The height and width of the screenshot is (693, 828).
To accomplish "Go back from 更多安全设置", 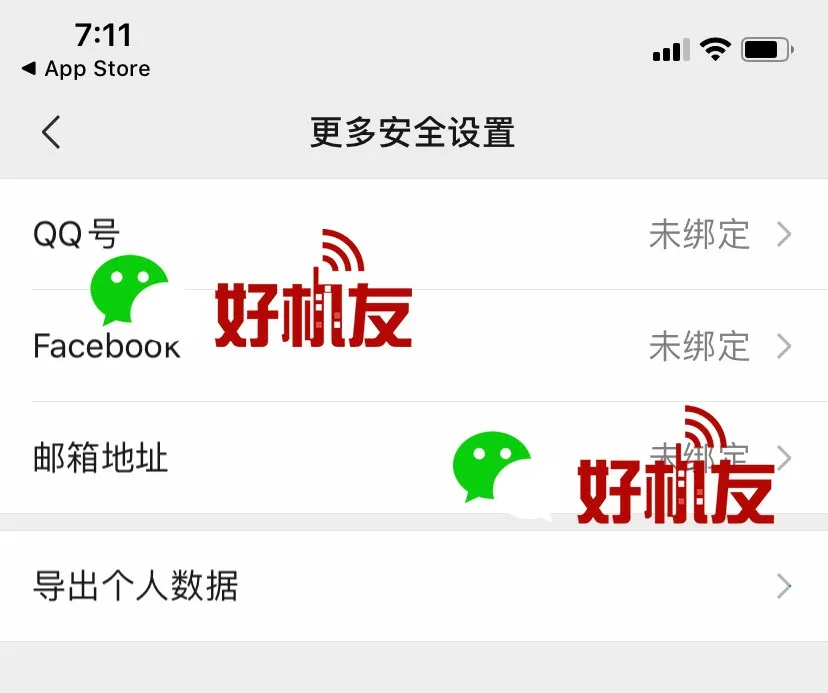I will click(51, 132).
